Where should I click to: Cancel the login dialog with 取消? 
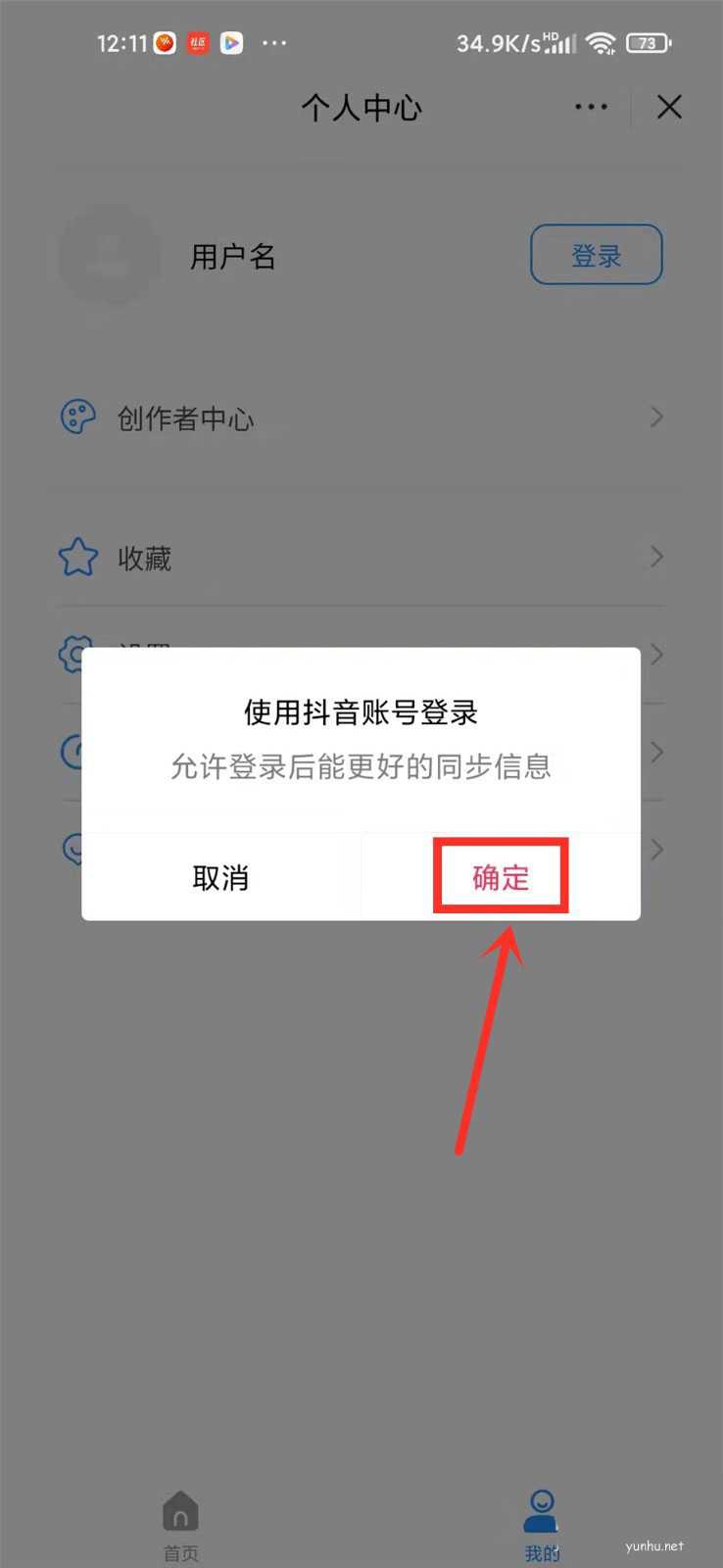(x=220, y=877)
